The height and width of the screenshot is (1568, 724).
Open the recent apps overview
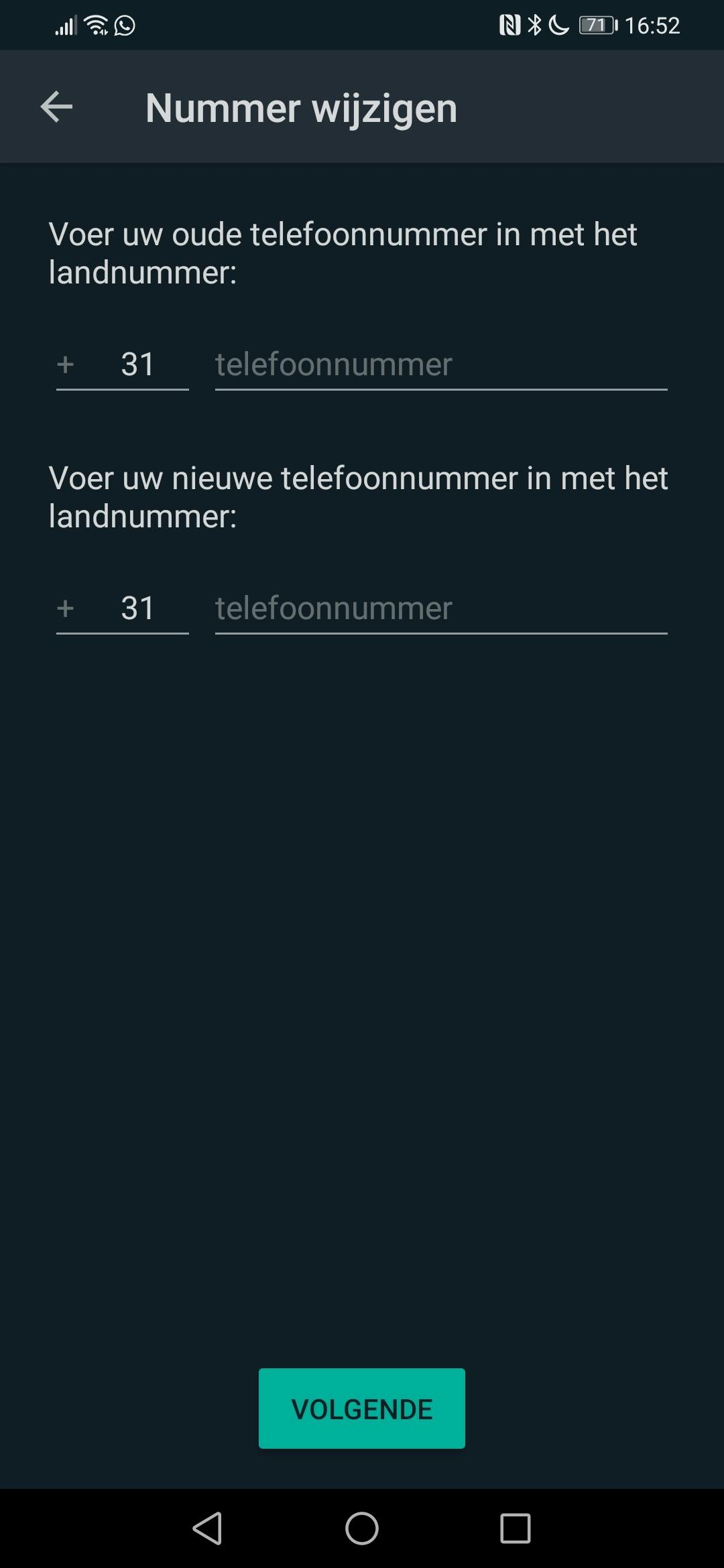515,1528
